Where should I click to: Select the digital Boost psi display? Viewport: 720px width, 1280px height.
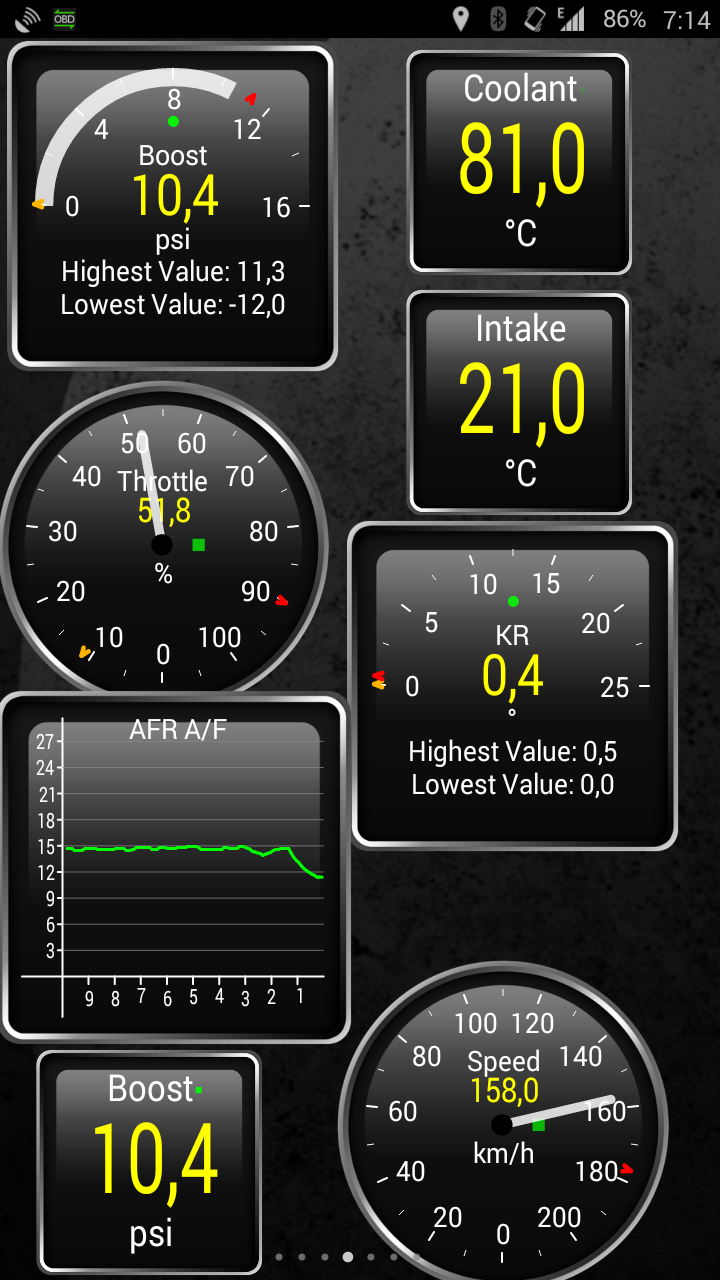149,1165
